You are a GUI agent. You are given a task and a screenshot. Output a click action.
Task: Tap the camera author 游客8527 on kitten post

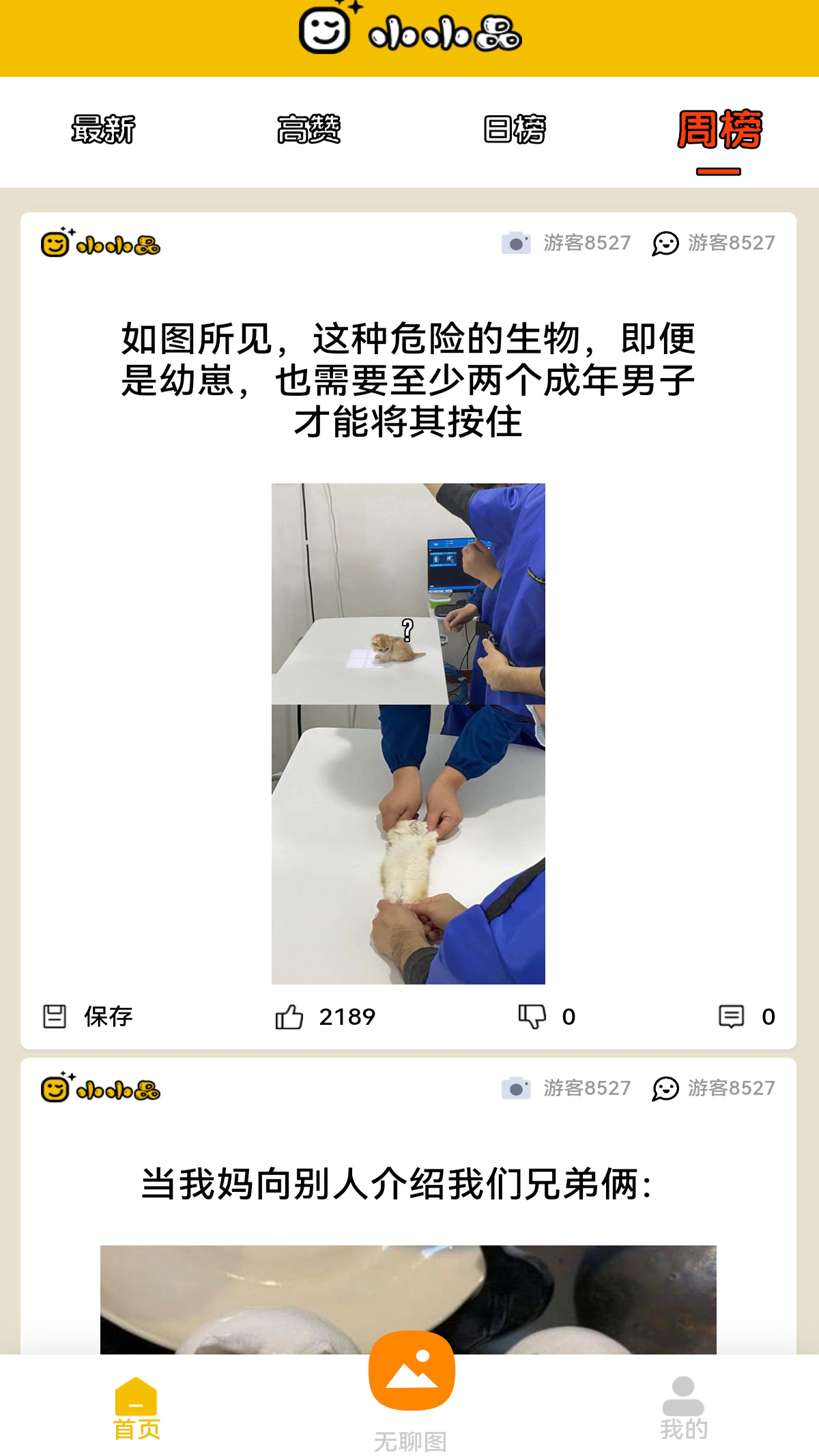[566, 243]
